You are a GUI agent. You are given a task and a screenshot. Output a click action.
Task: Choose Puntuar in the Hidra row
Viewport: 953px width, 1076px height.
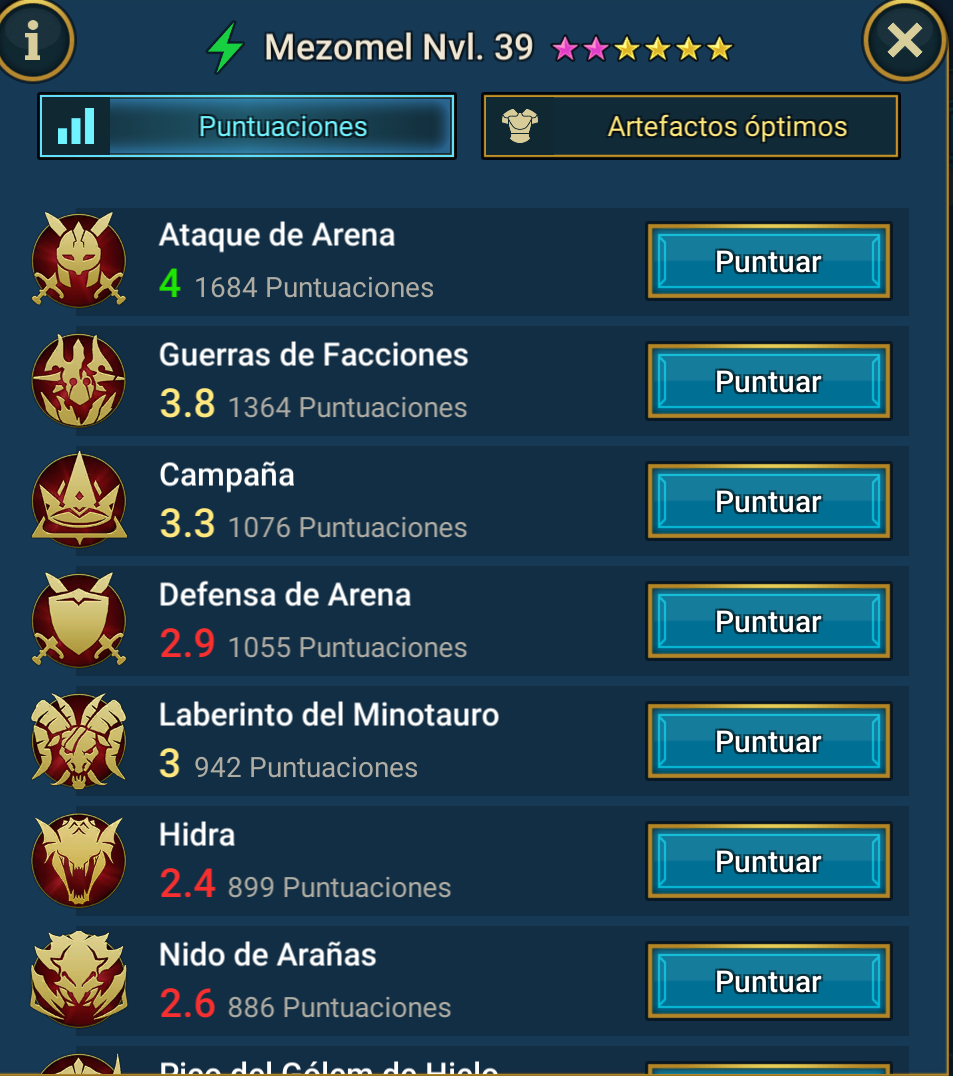(768, 862)
